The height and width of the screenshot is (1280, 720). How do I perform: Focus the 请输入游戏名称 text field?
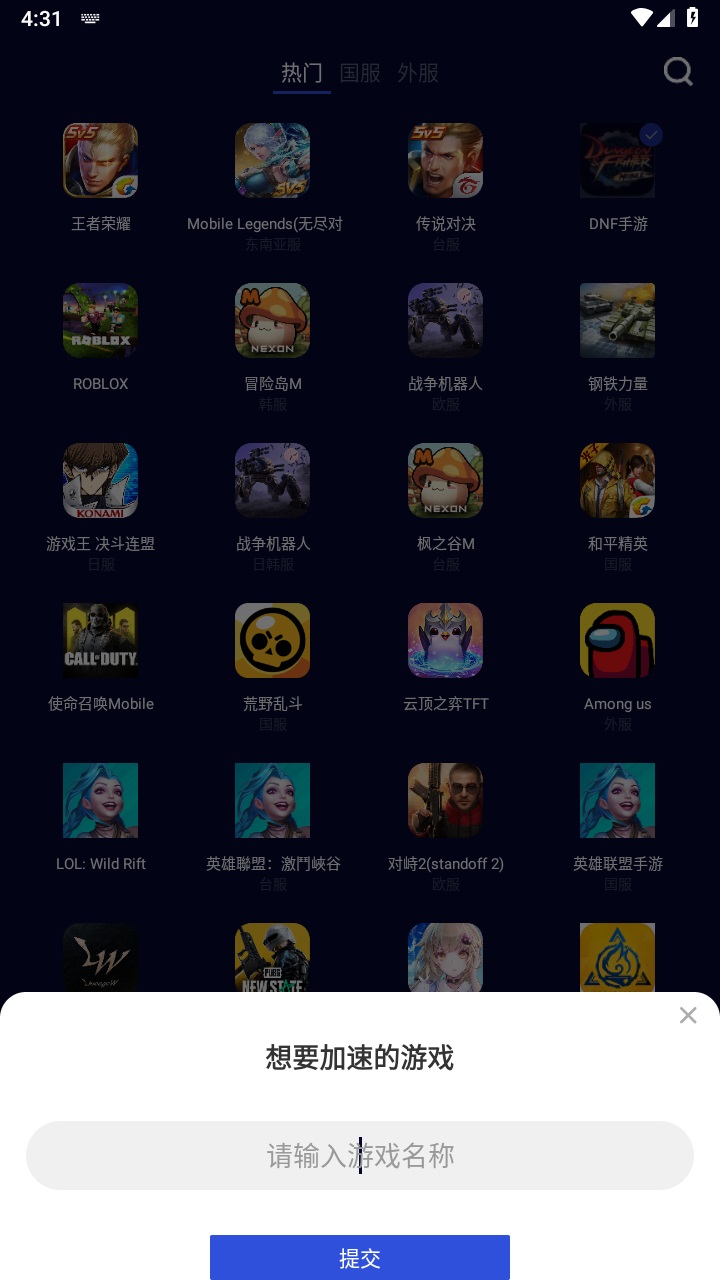(x=360, y=1156)
